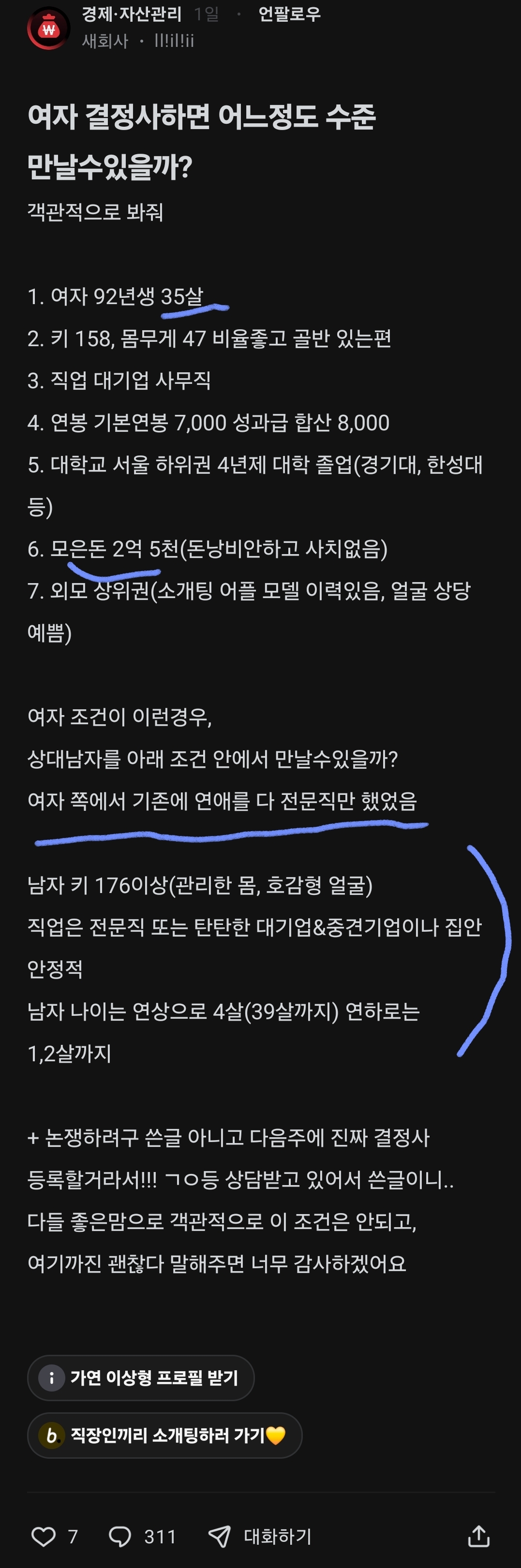This screenshot has height=1568, width=521.
Task: Open 직장인끼리 소개팅하러 가기 link
Action: pos(164,1436)
